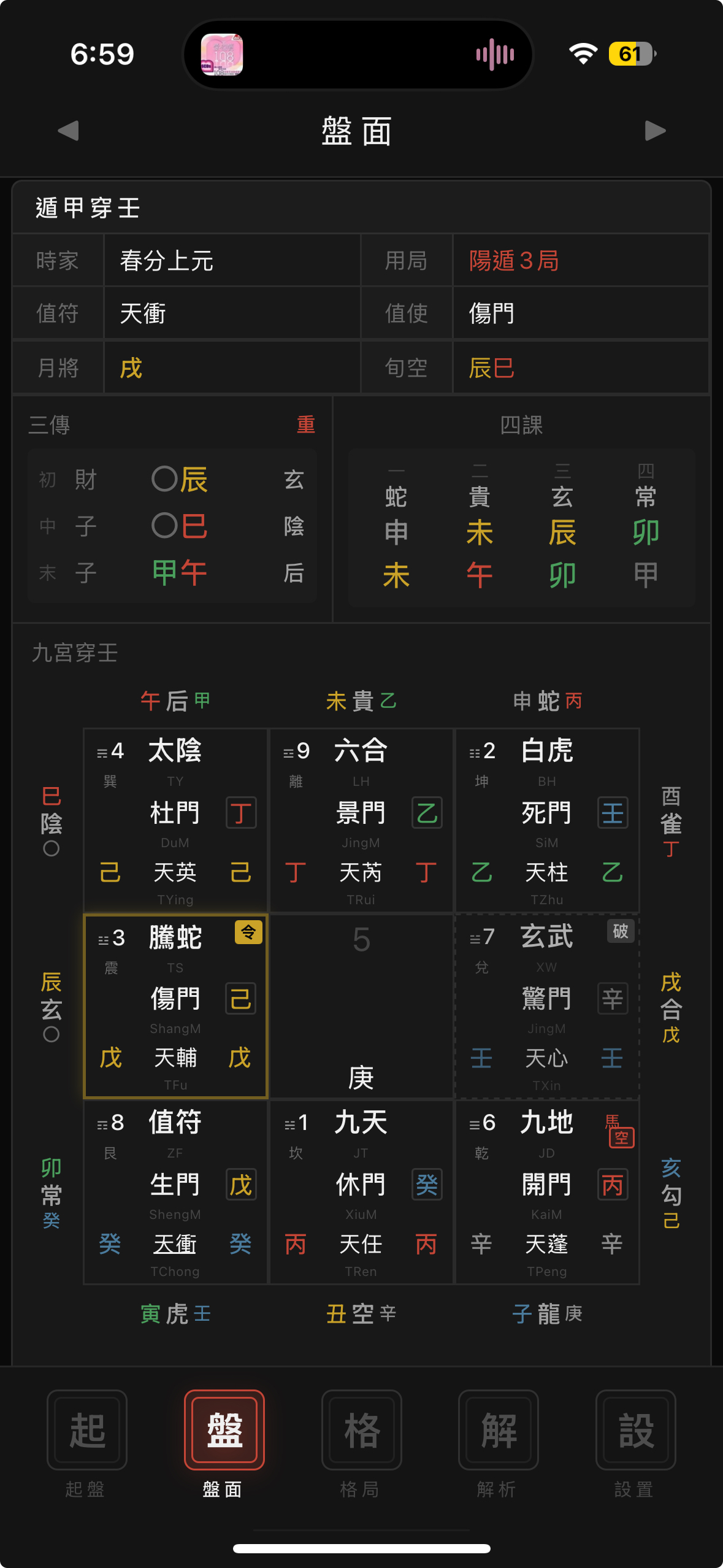Tap the 重 button in the 三傳 panel
This screenshot has width=723, height=1568.
coord(306,425)
